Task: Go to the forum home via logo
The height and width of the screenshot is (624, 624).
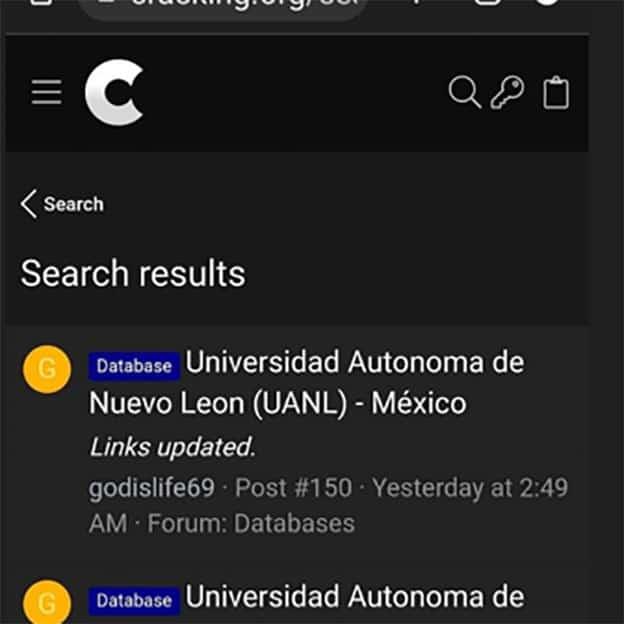Action: [x=113, y=93]
